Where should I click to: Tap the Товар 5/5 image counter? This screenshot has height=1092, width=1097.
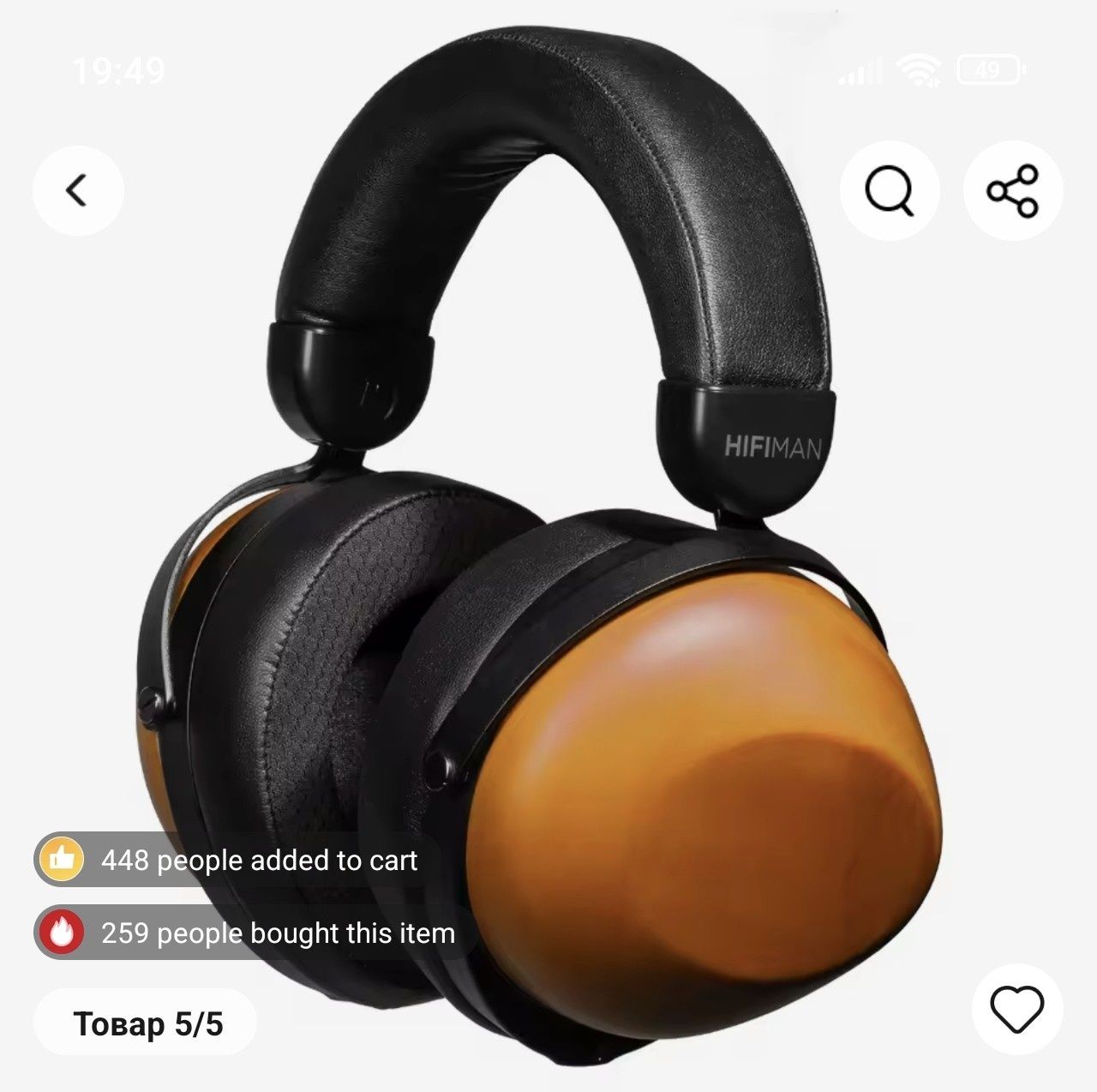coord(147,1023)
